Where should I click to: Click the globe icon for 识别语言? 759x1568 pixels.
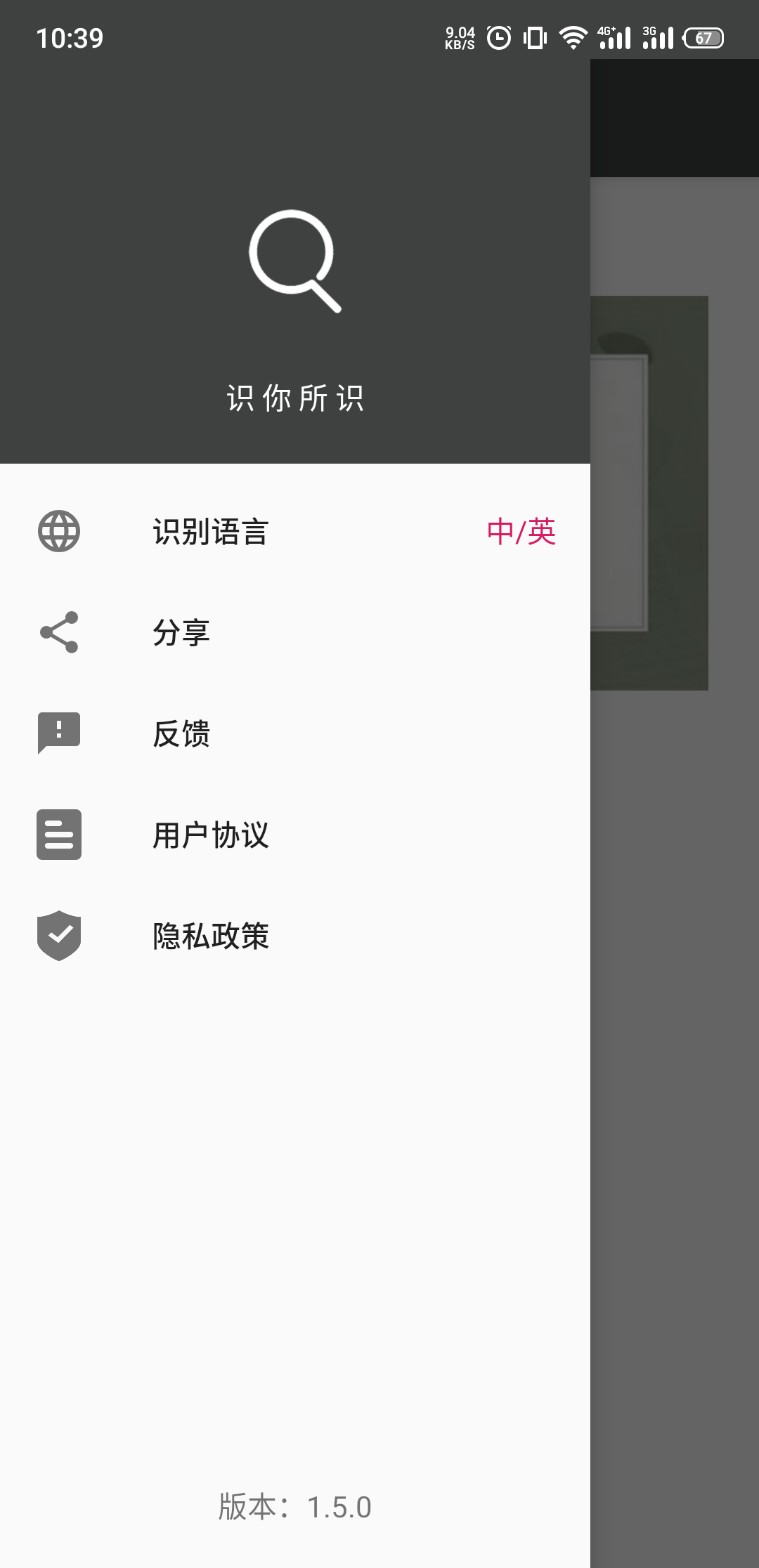pos(58,533)
